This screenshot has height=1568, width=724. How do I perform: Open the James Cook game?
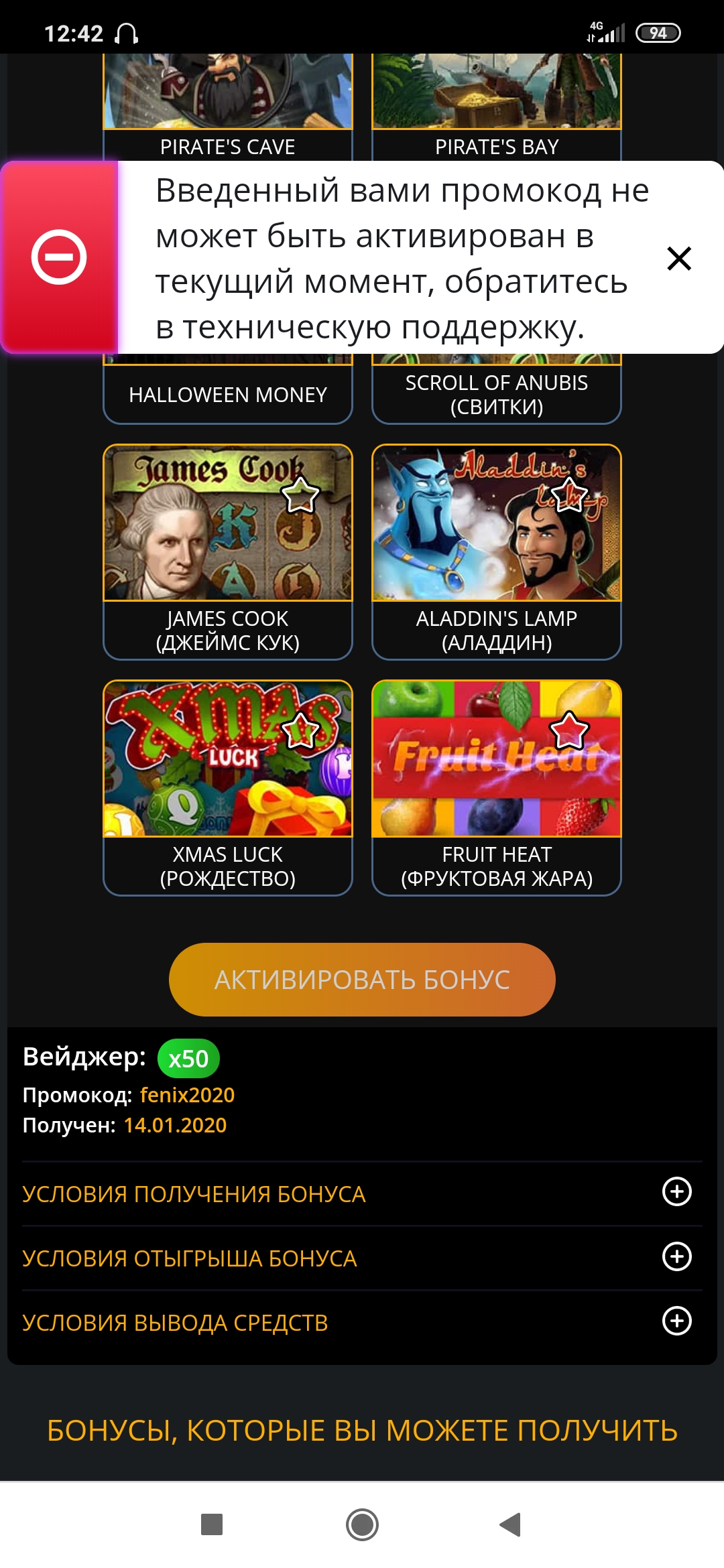click(227, 536)
